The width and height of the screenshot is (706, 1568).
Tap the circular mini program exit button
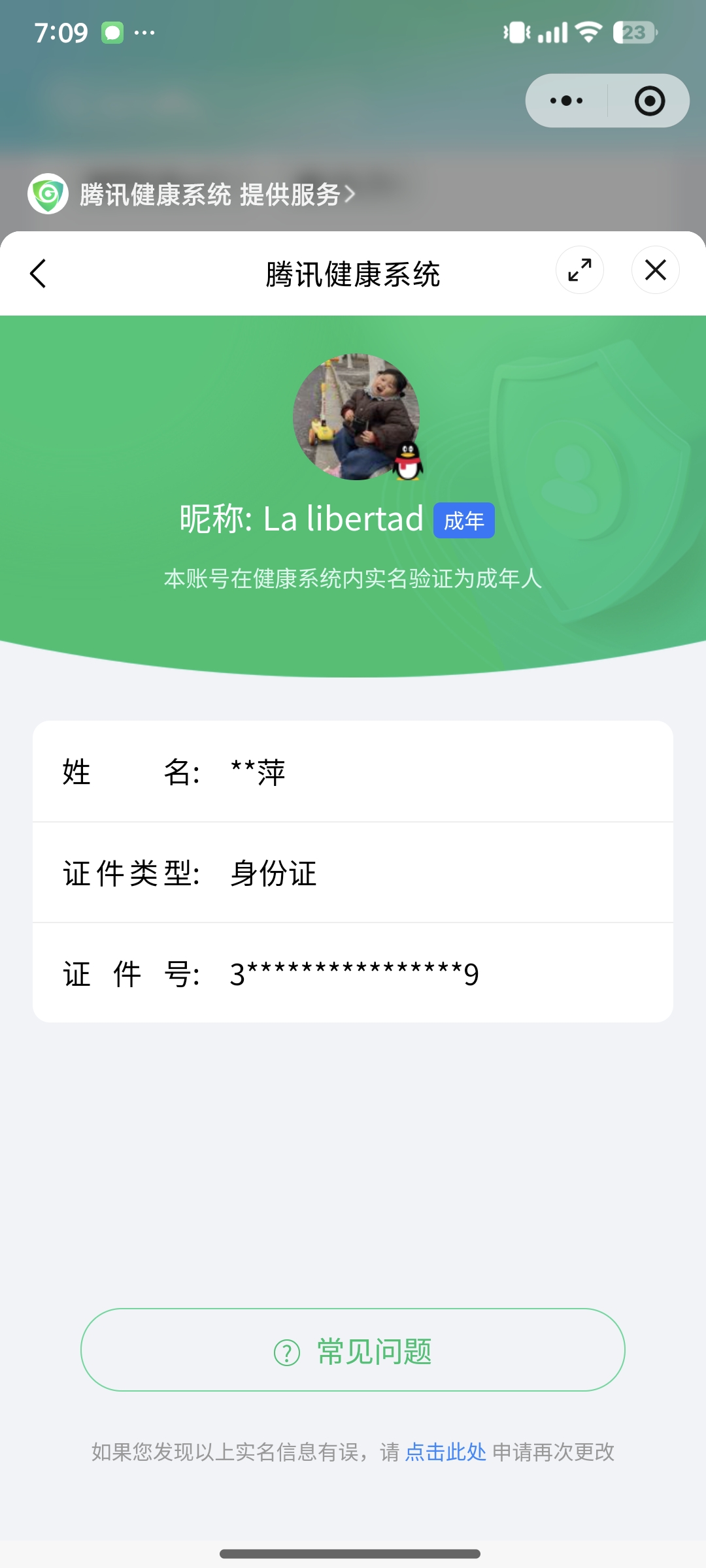649,101
